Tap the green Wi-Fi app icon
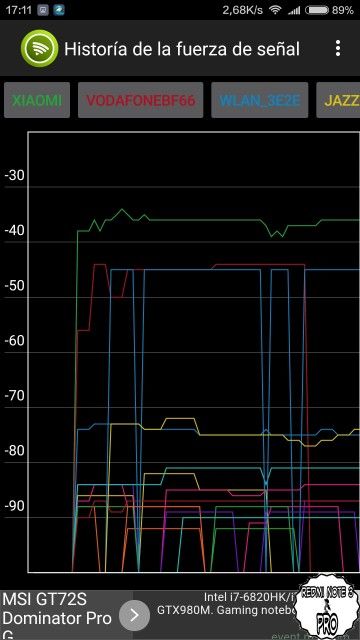Image resolution: width=360 pixels, height=640 pixels. pyautogui.click(x=40, y=49)
